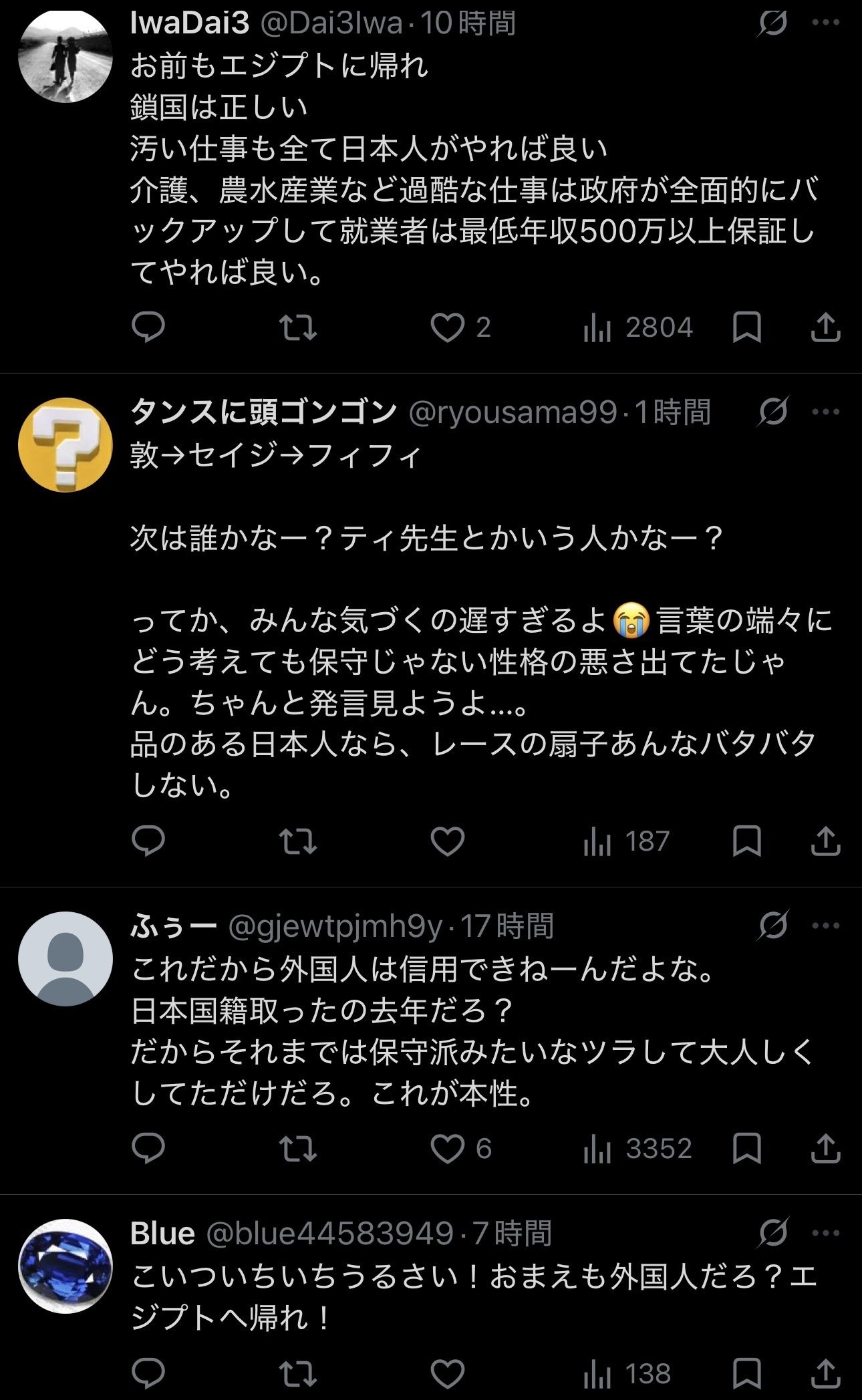This screenshot has width=862, height=1400.
Task: Open the @blue44583949 username link
Action: [330, 1233]
